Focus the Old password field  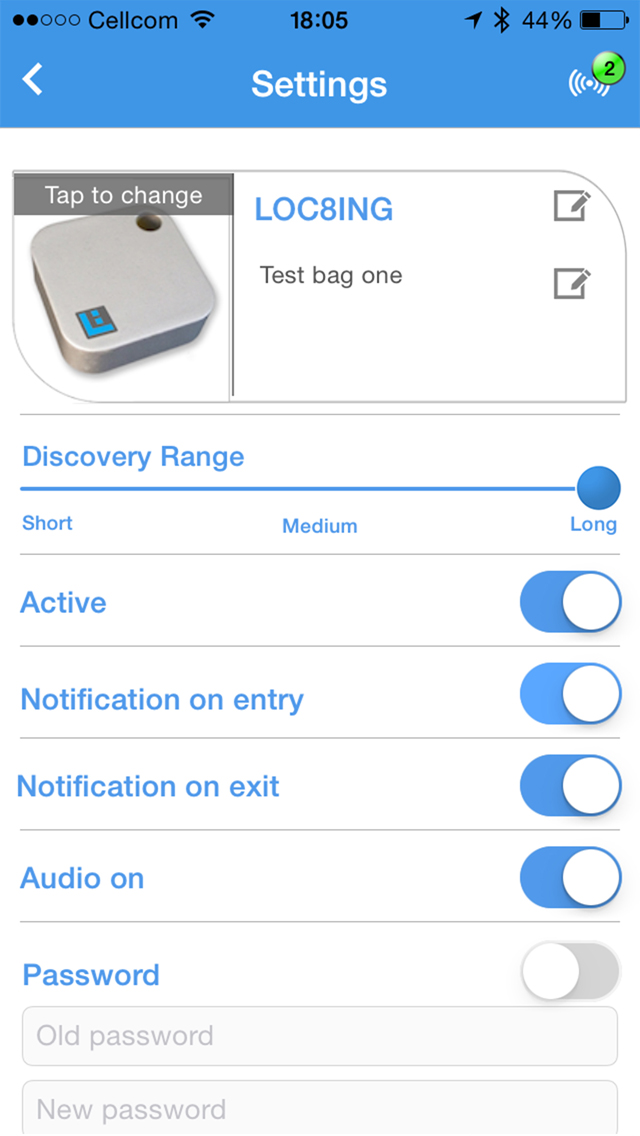click(320, 1036)
